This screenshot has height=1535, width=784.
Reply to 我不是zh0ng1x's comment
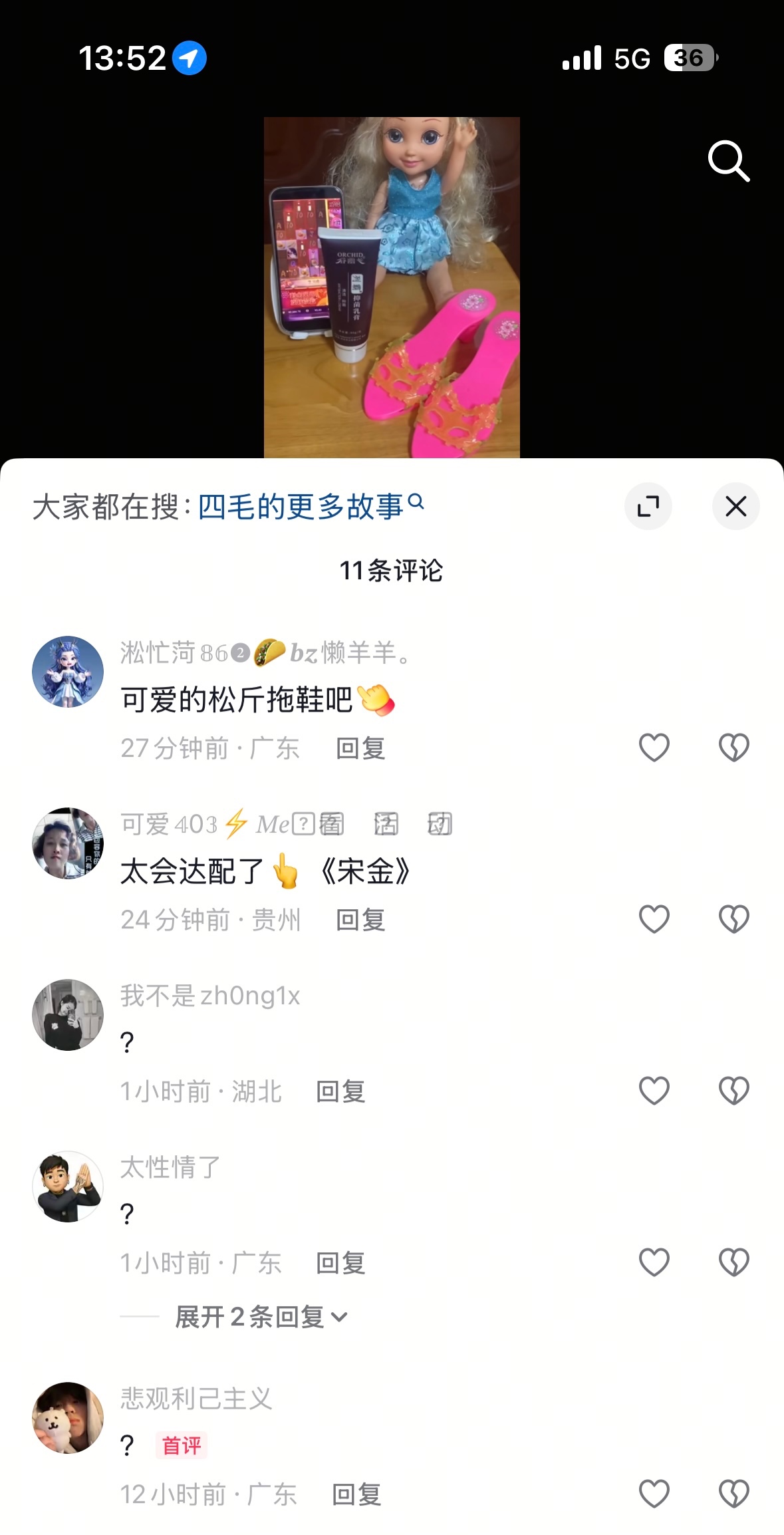[x=340, y=1092]
